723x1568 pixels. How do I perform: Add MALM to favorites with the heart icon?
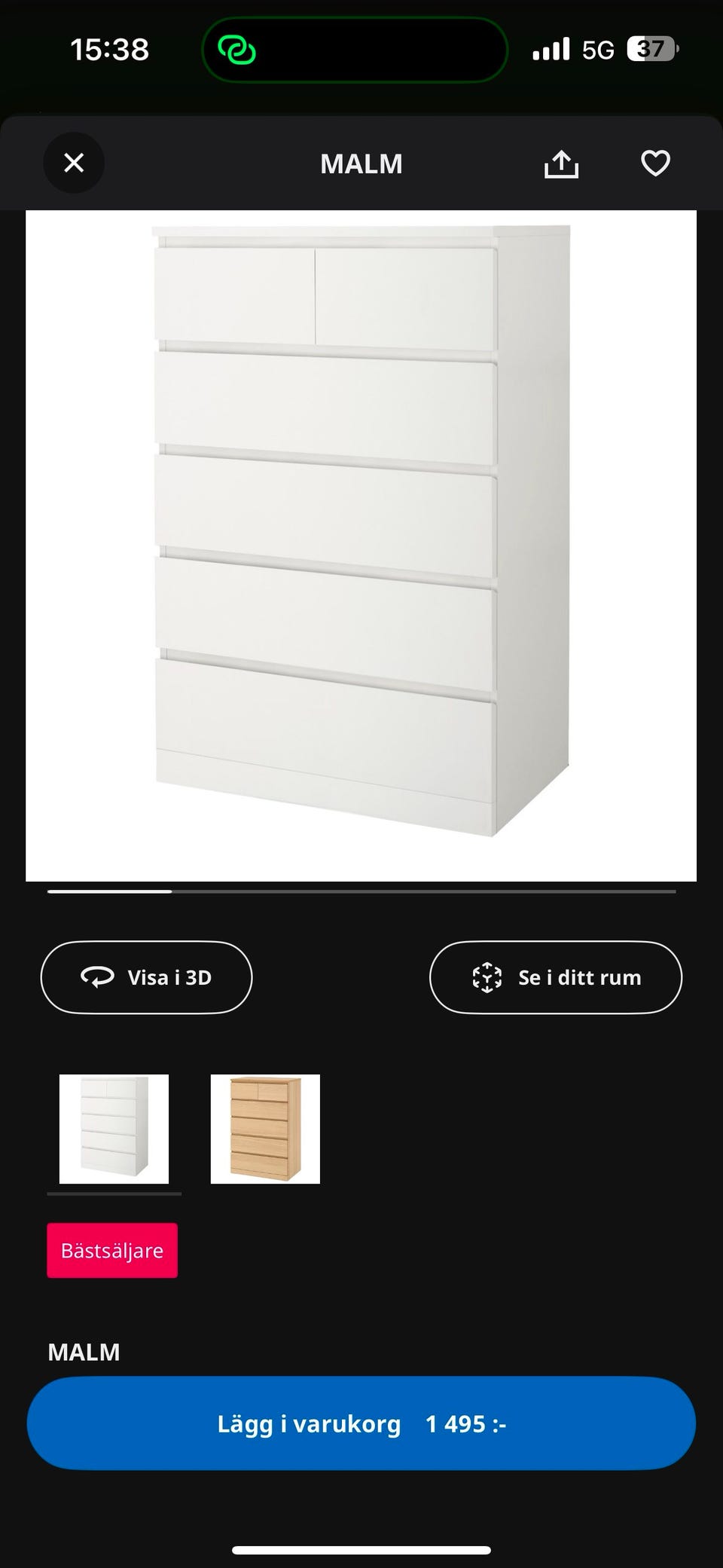click(x=654, y=163)
